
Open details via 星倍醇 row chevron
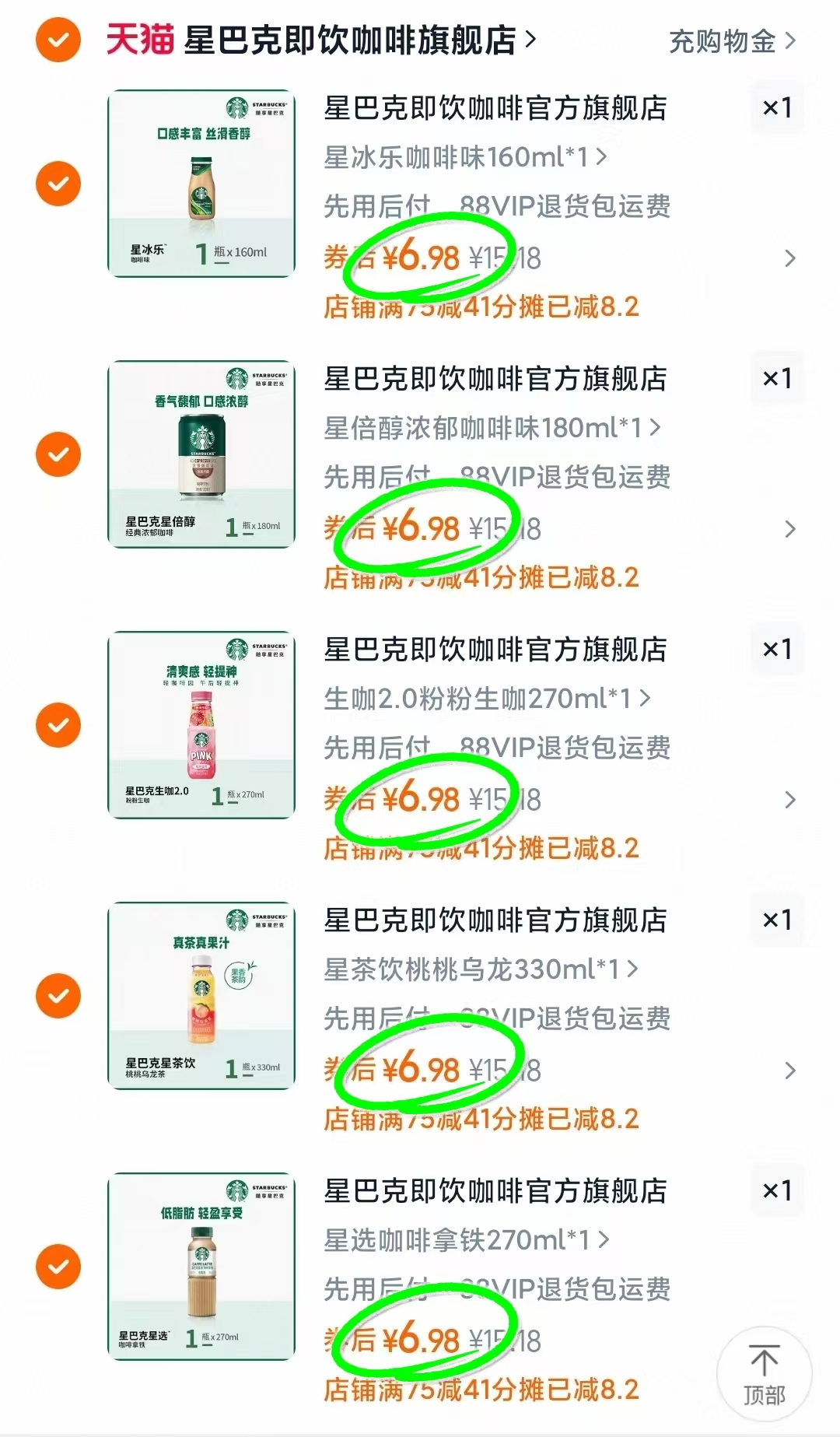tap(791, 529)
